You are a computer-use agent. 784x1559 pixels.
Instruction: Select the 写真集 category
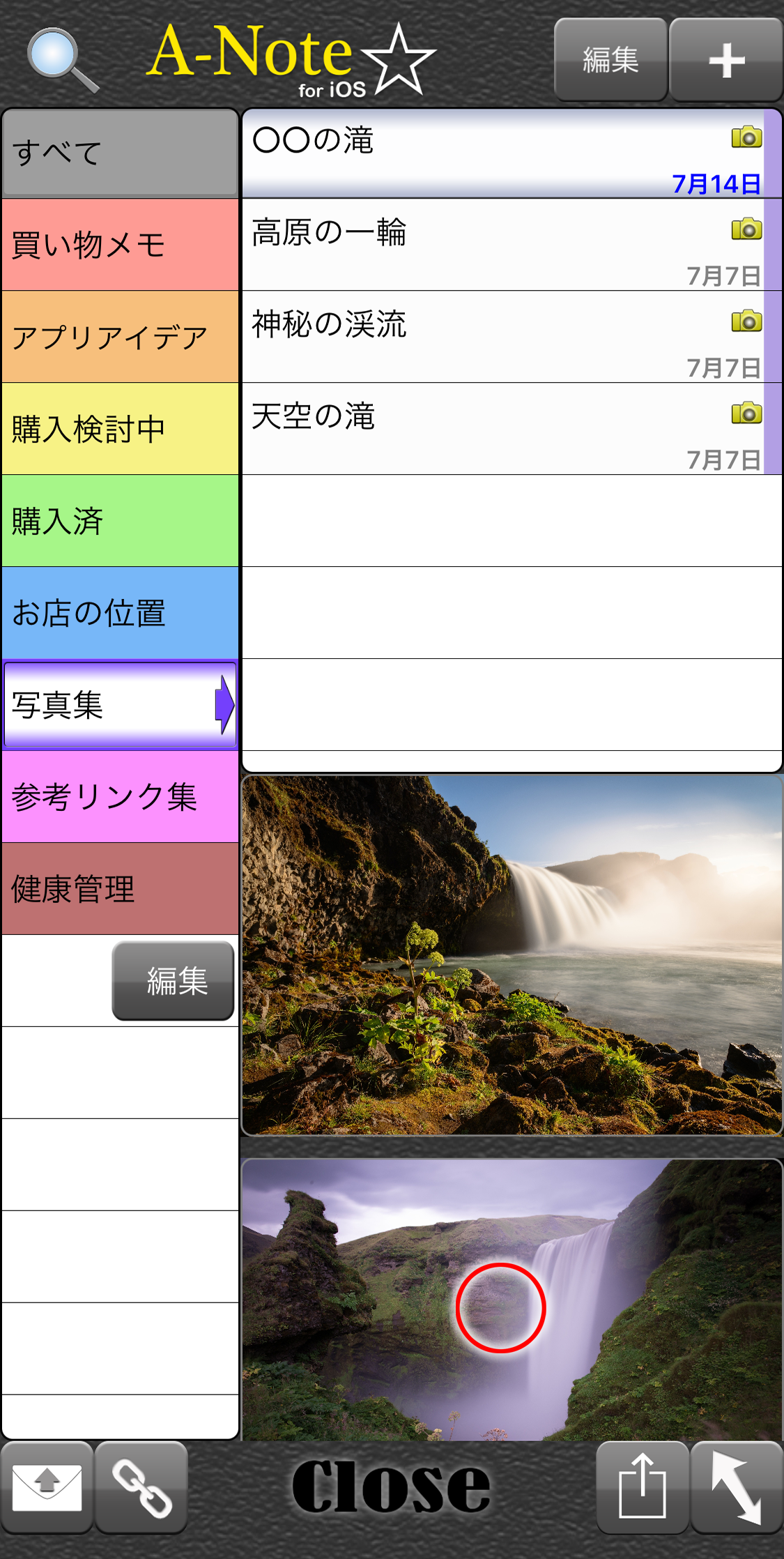(x=120, y=705)
